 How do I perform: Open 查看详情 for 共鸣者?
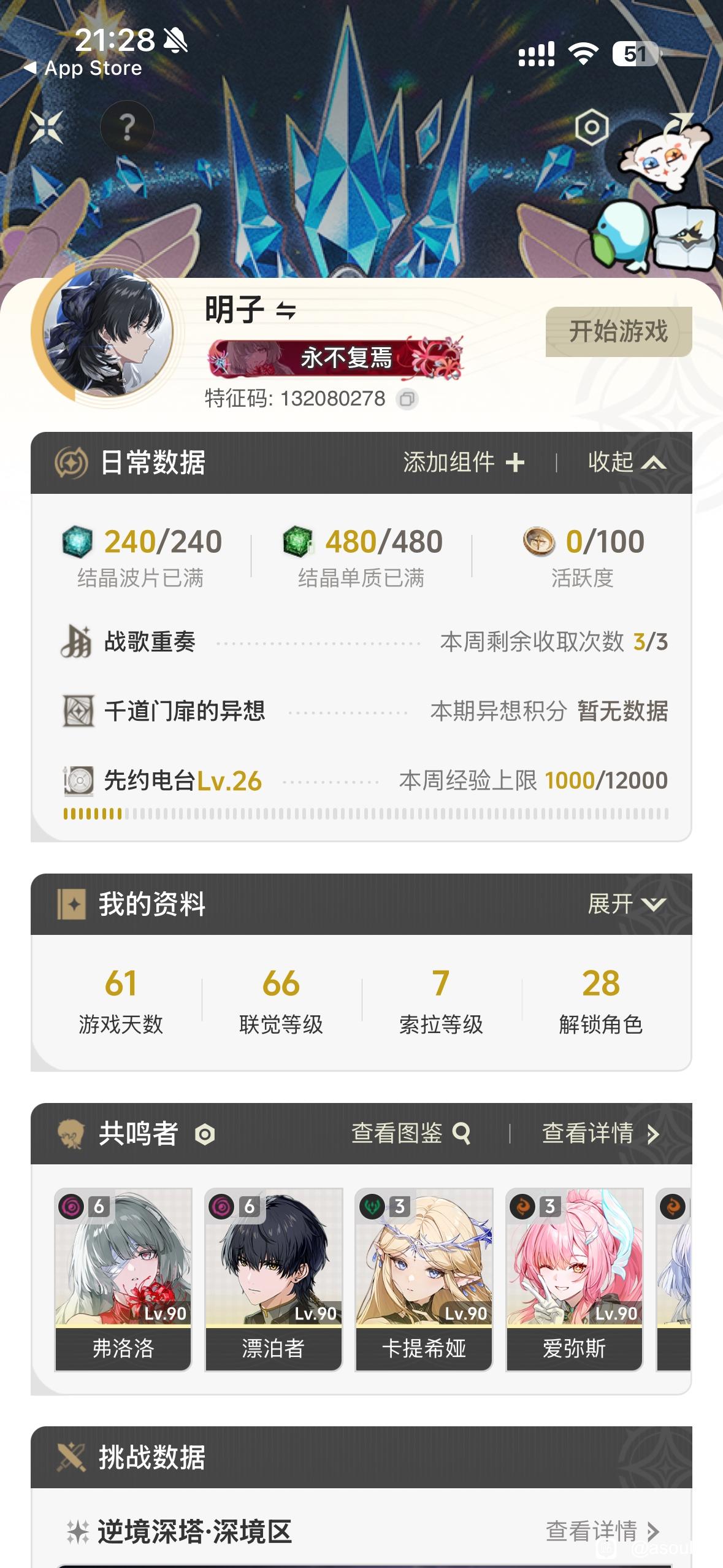pos(600,1133)
